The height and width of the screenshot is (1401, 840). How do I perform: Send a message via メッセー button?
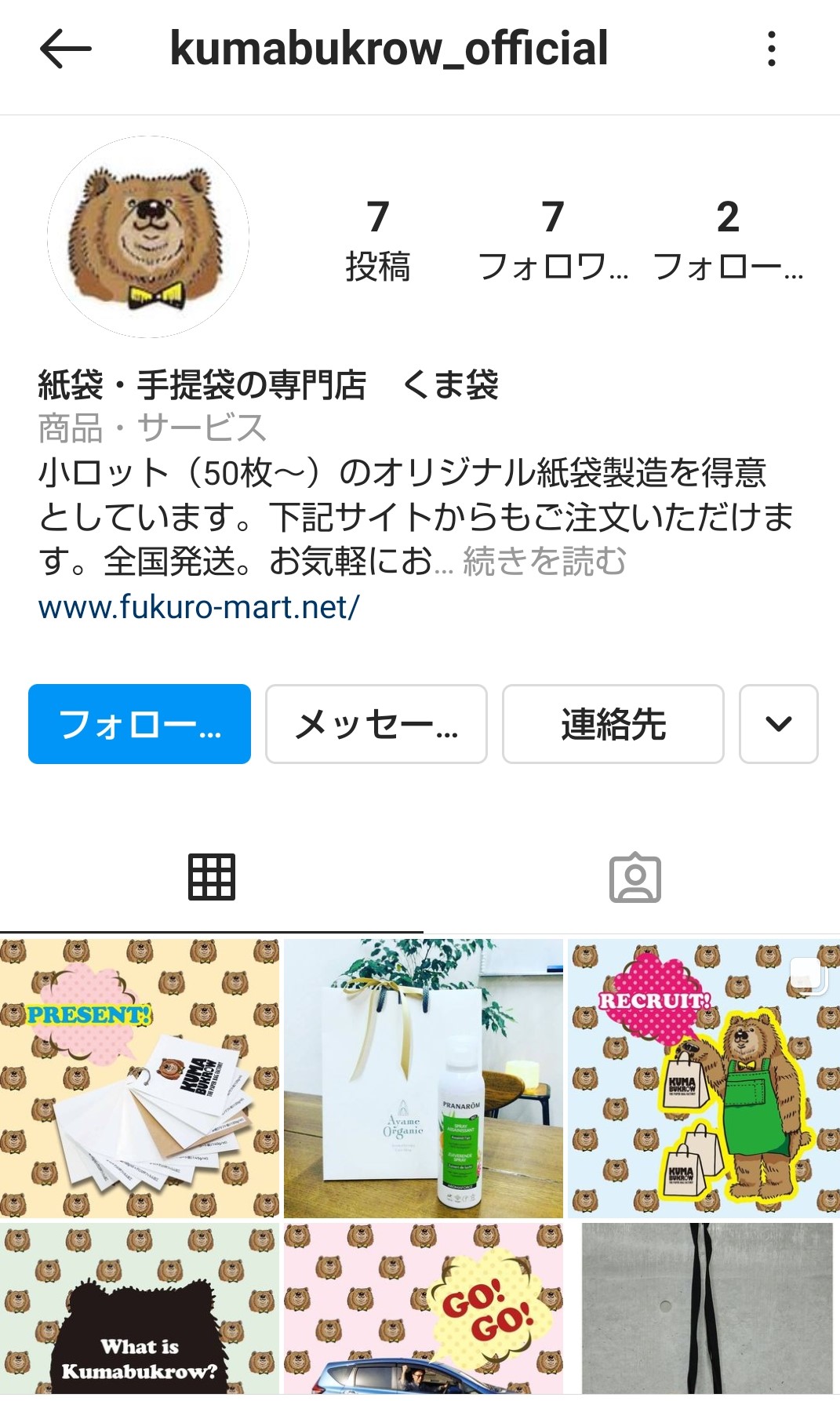pos(376,724)
